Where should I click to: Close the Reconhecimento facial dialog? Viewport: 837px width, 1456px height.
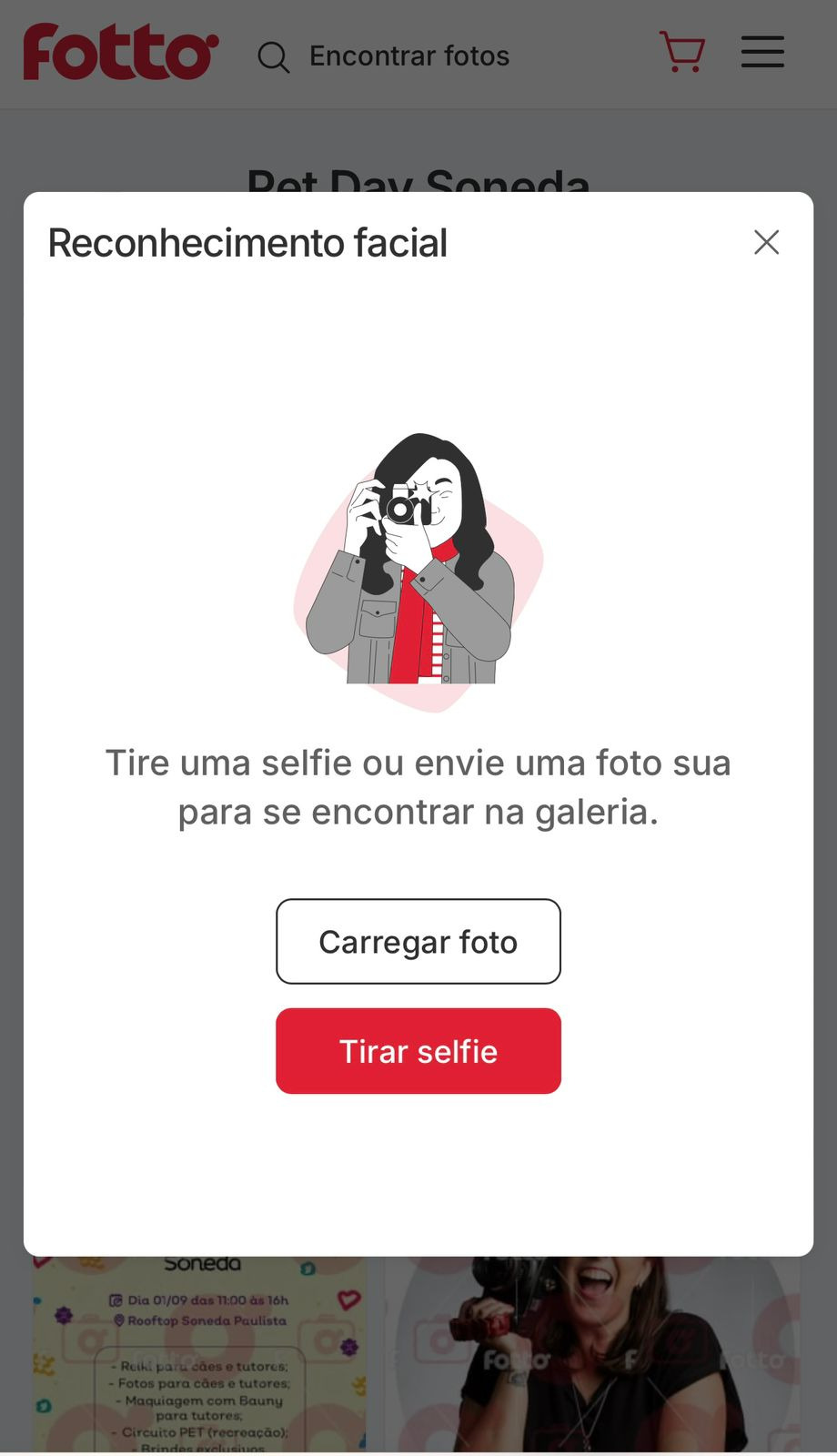coord(766,242)
